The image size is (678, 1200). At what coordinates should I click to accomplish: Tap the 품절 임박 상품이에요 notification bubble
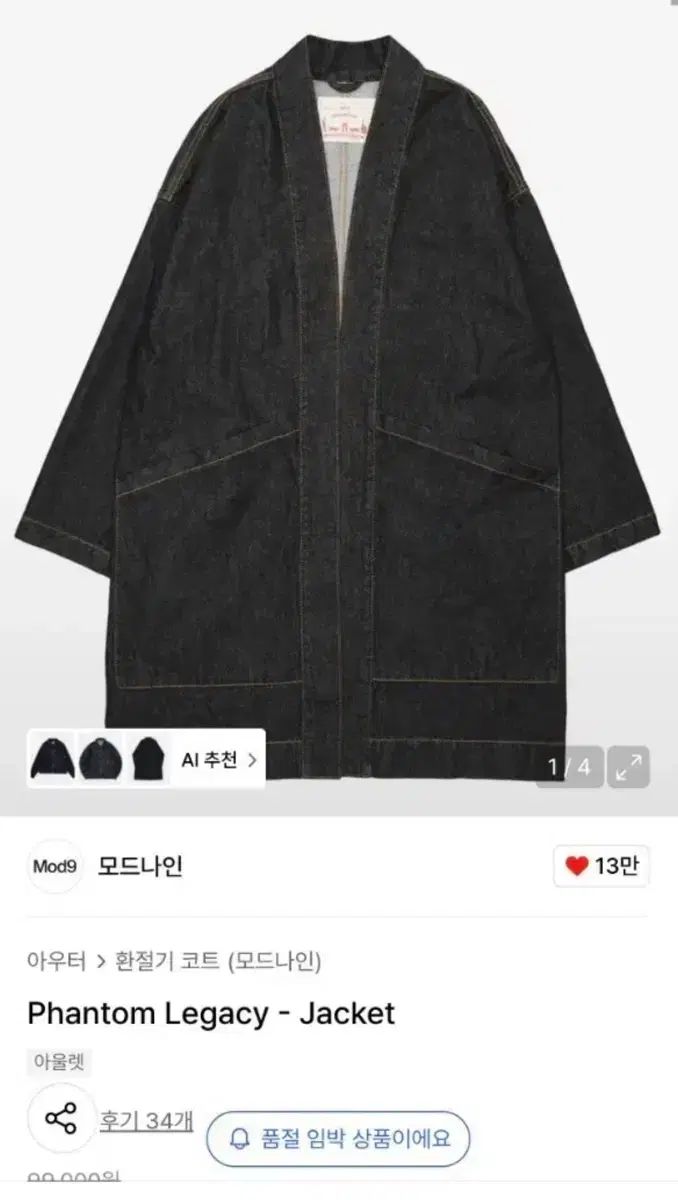tap(338, 1138)
